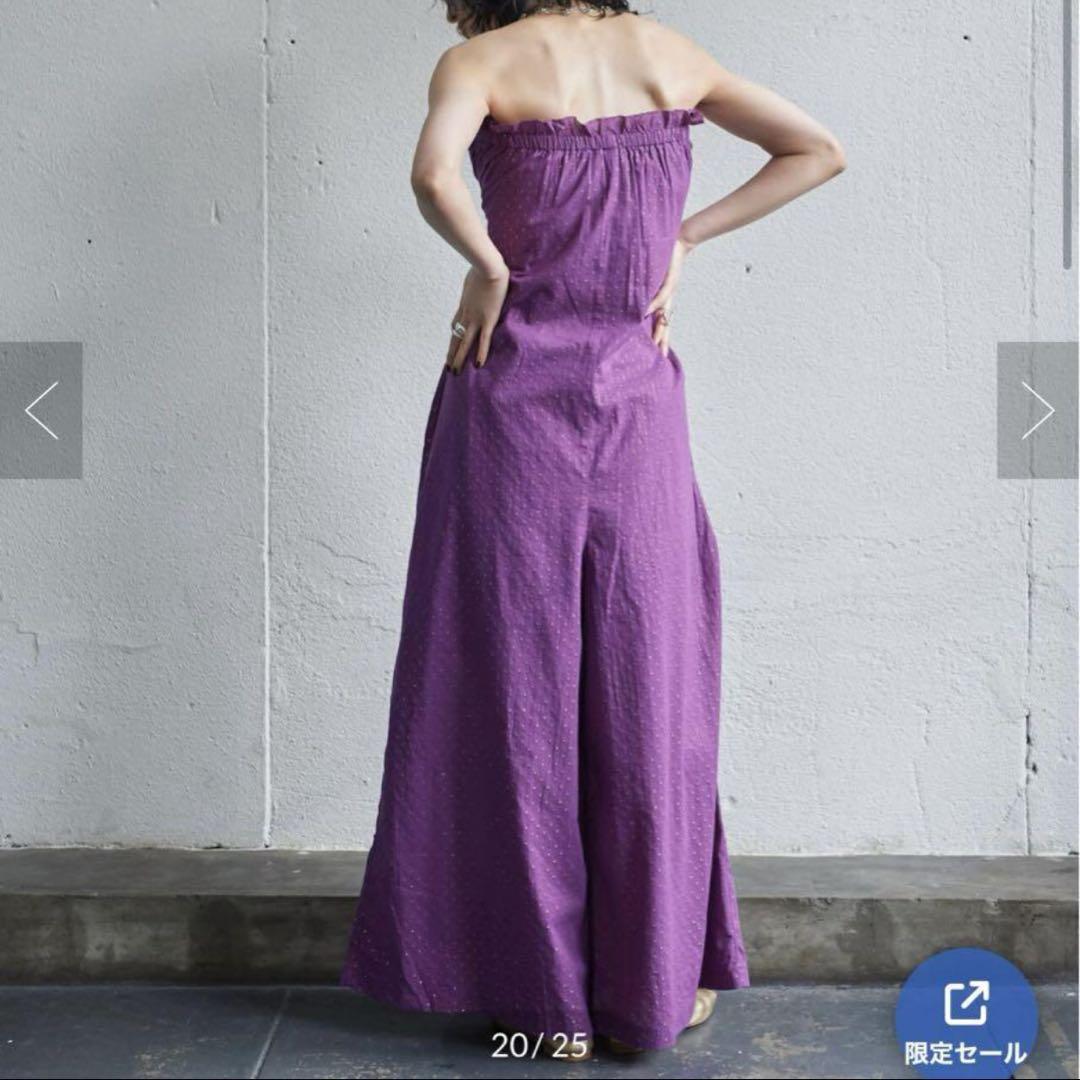Go to the previous product photo
The image size is (1080, 1080).
pyautogui.click(x=41, y=410)
